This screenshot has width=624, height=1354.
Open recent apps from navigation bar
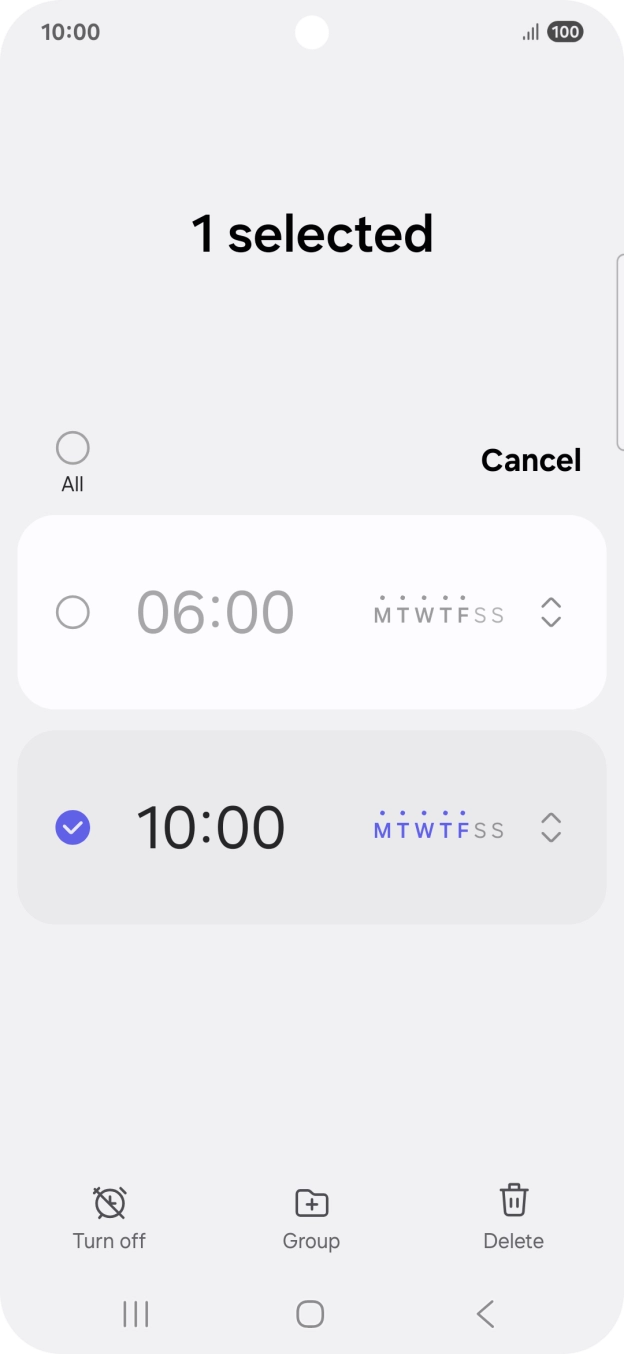[x=136, y=1314]
